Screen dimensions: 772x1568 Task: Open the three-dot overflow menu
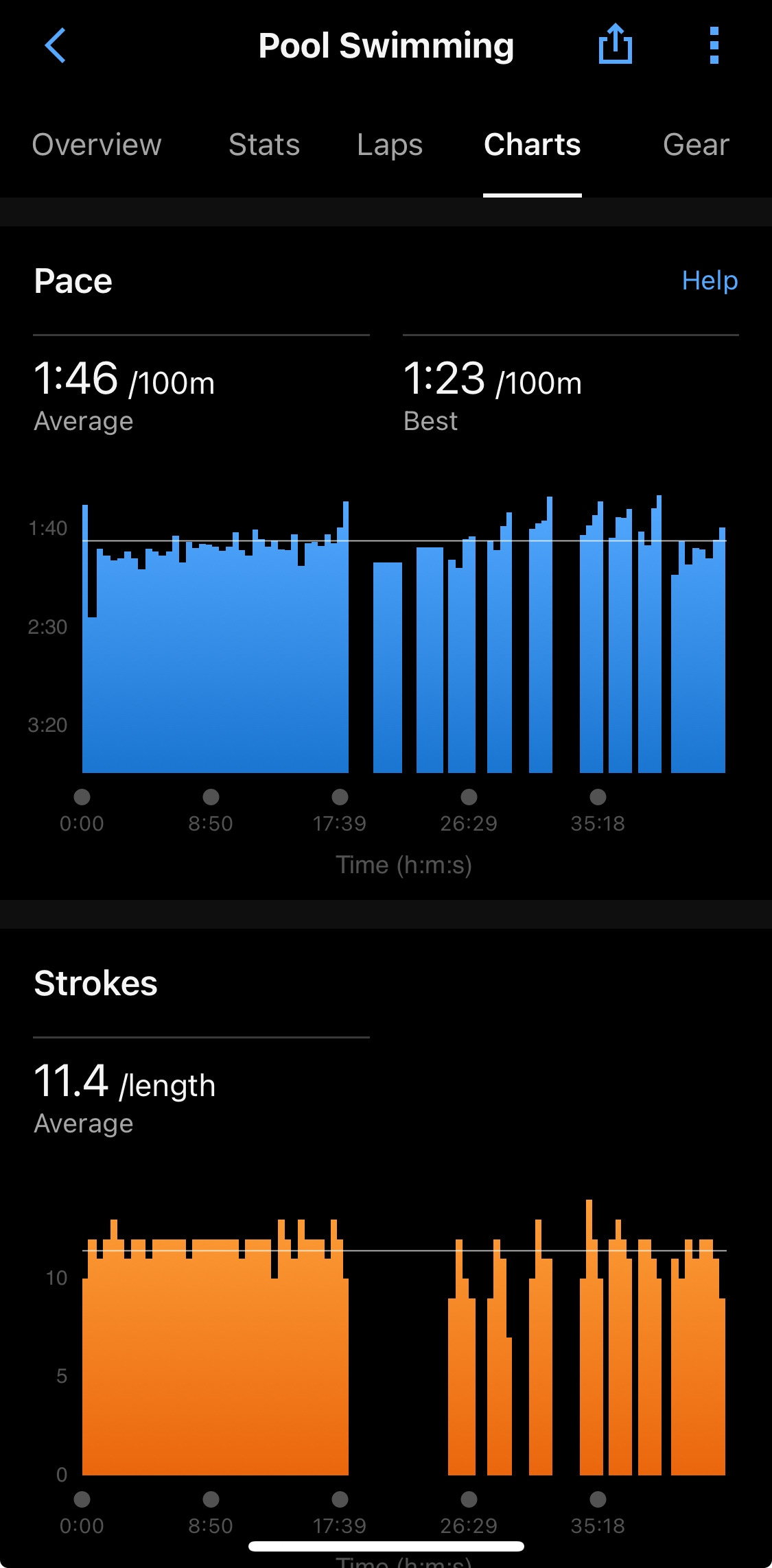click(x=714, y=46)
